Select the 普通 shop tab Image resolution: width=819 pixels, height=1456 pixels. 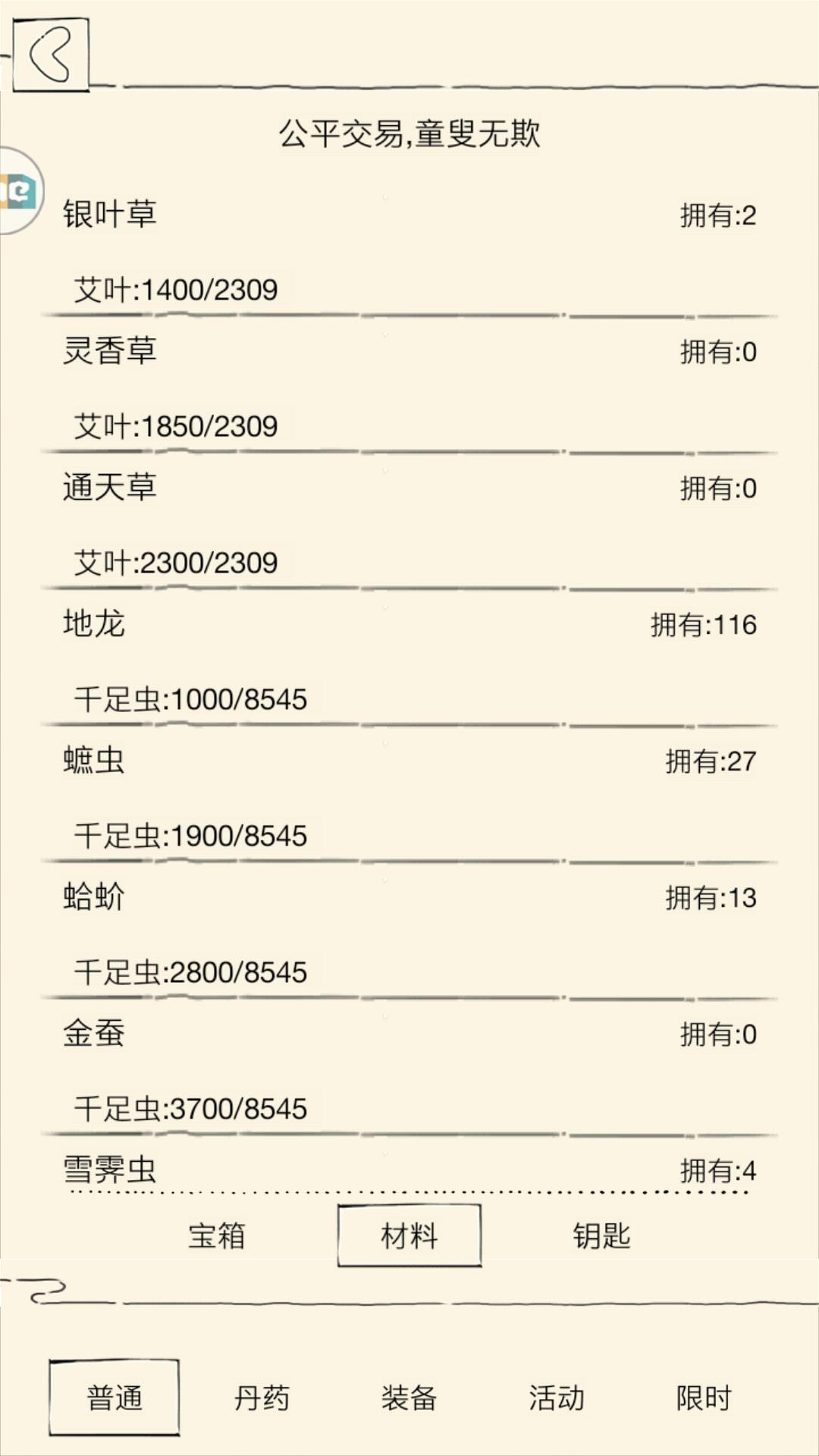coord(115,1397)
